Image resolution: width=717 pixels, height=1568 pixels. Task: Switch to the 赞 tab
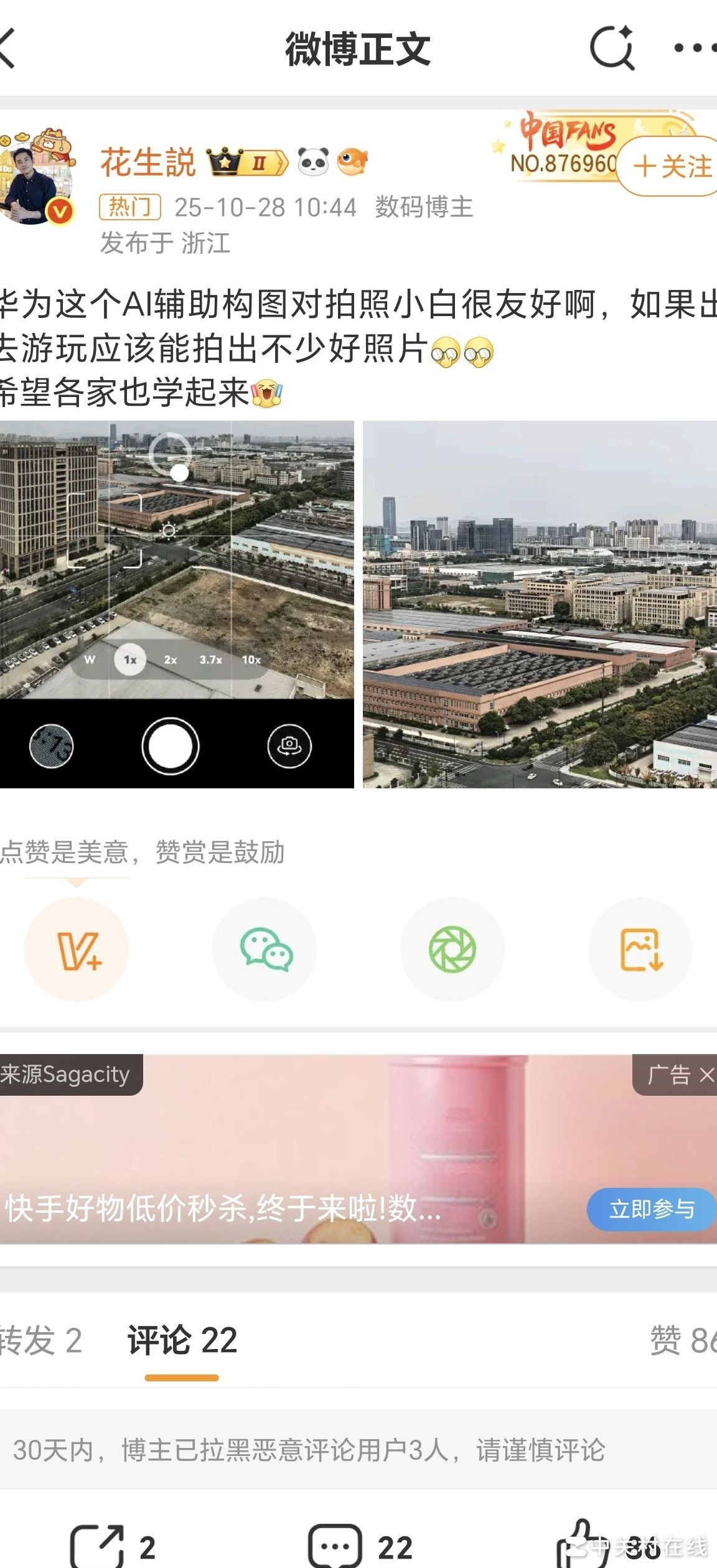[682, 1340]
